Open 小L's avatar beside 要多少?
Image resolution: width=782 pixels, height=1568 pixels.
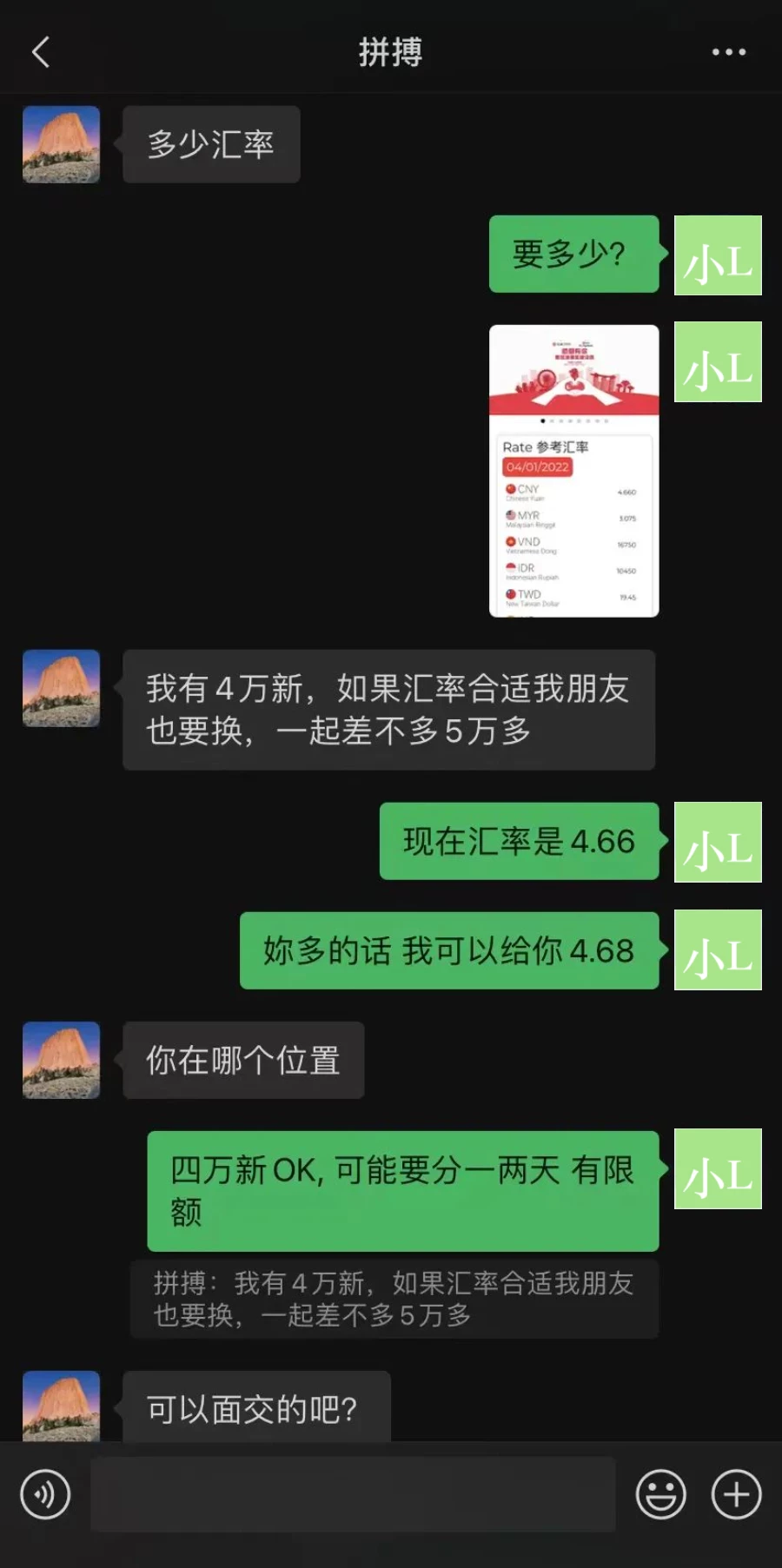718,255
